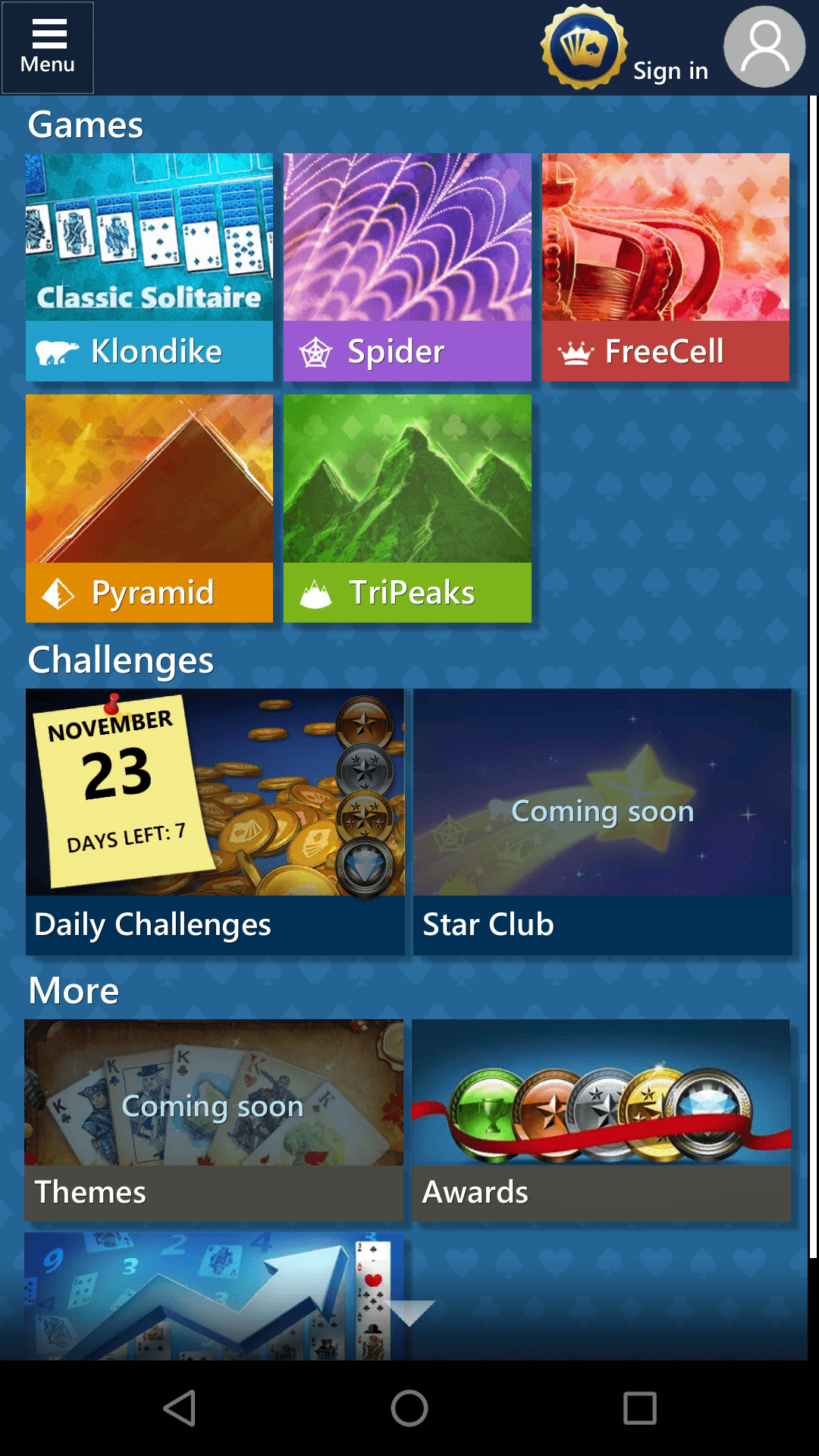Open the Themes tile
The height and width of the screenshot is (1456, 819).
(x=214, y=1120)
